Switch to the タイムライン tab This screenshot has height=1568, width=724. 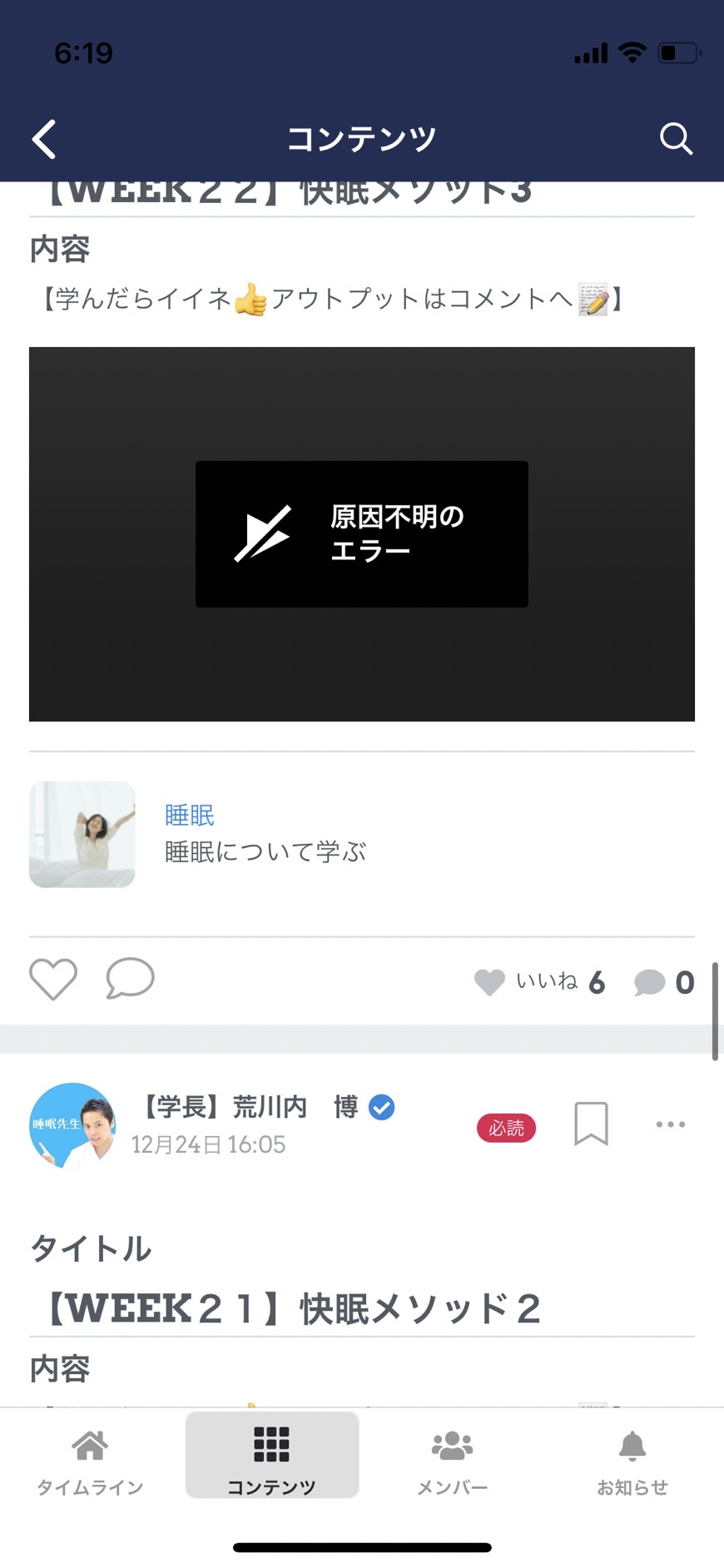pyautogui.click(x=90, y=1461)
